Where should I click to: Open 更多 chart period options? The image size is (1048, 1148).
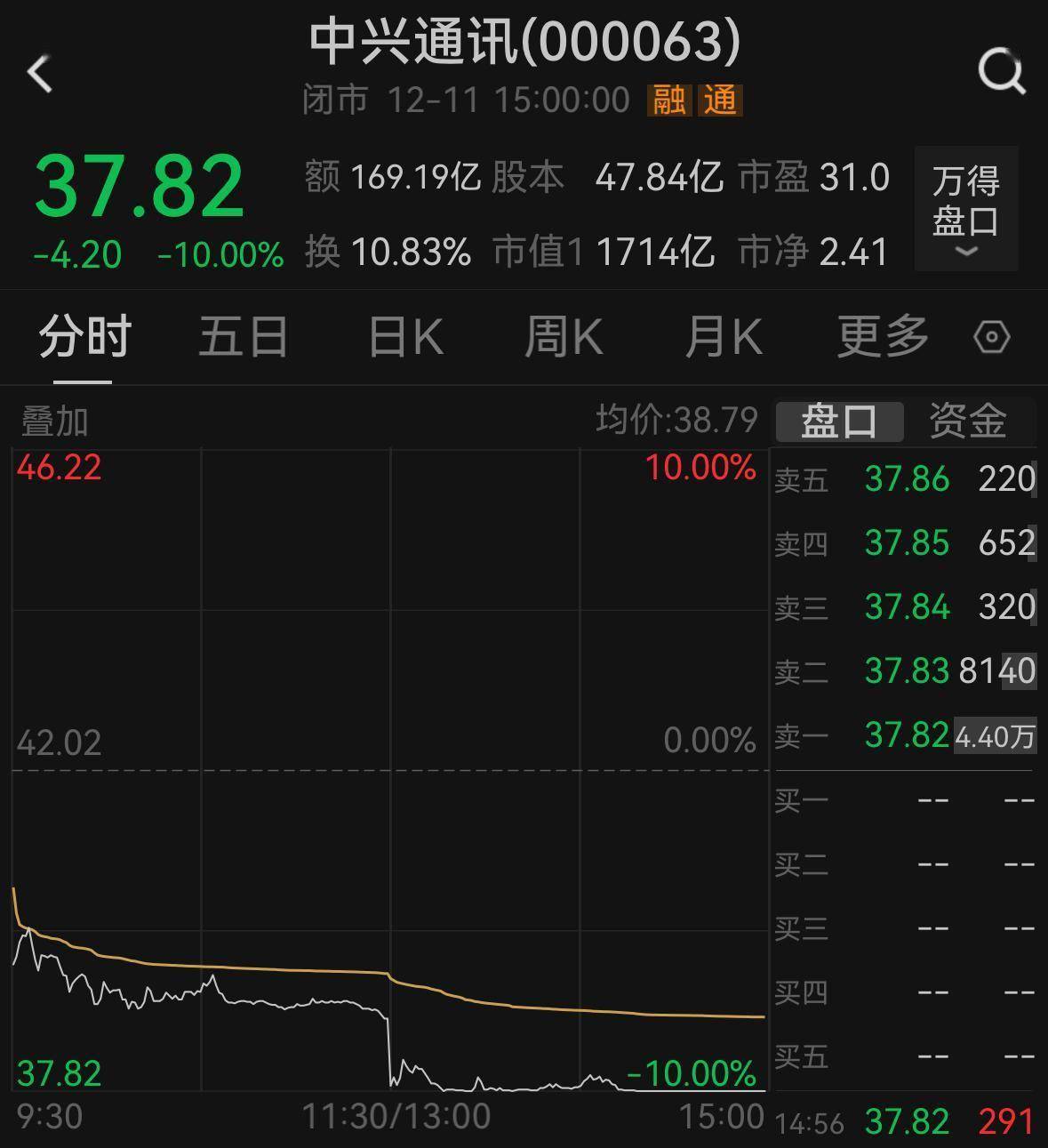[883, 337]
